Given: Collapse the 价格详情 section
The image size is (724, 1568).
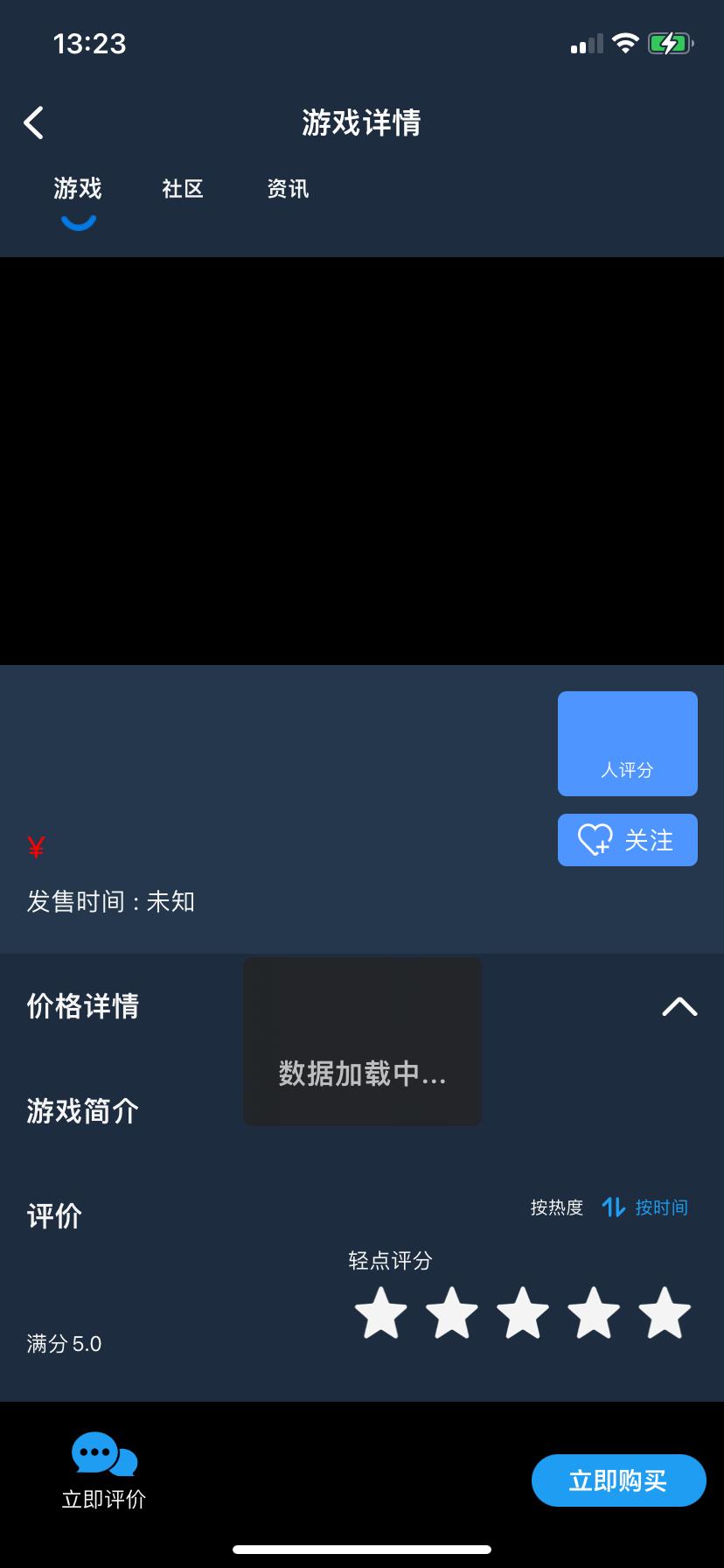Looking at the screenshot, I should click(679, 1006).
